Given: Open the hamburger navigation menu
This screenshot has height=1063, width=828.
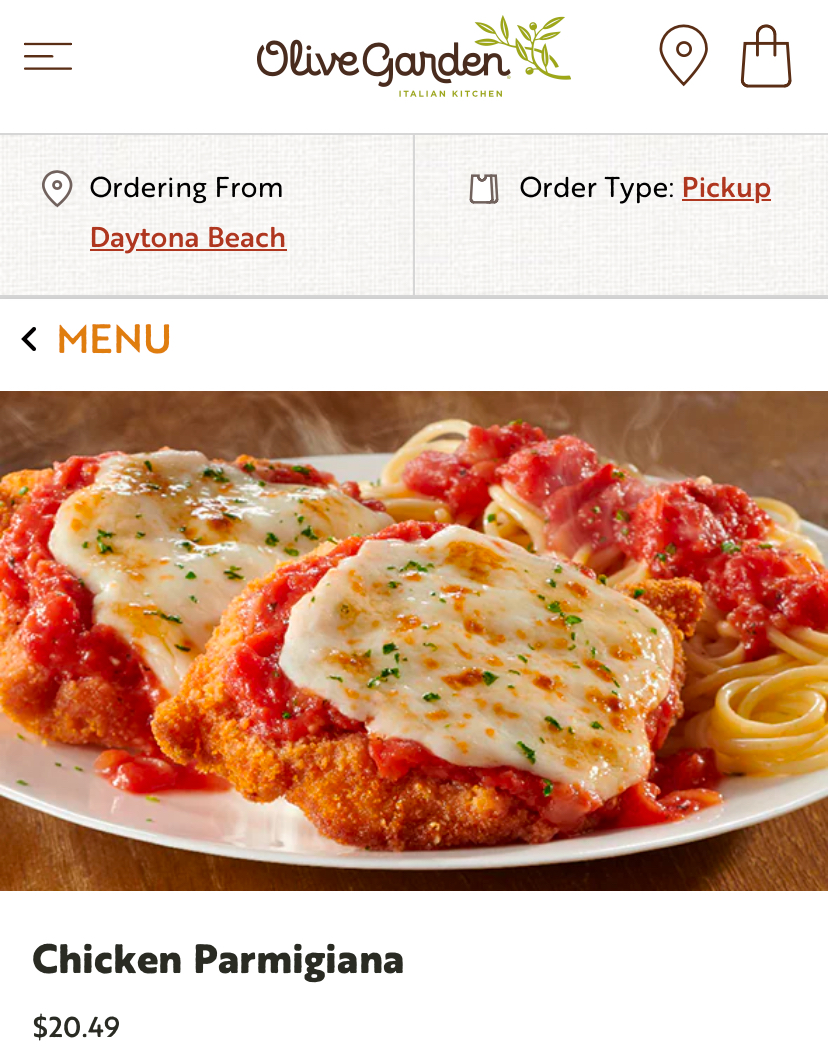Looking at the screenshot, I should click(x=48, y=56).
